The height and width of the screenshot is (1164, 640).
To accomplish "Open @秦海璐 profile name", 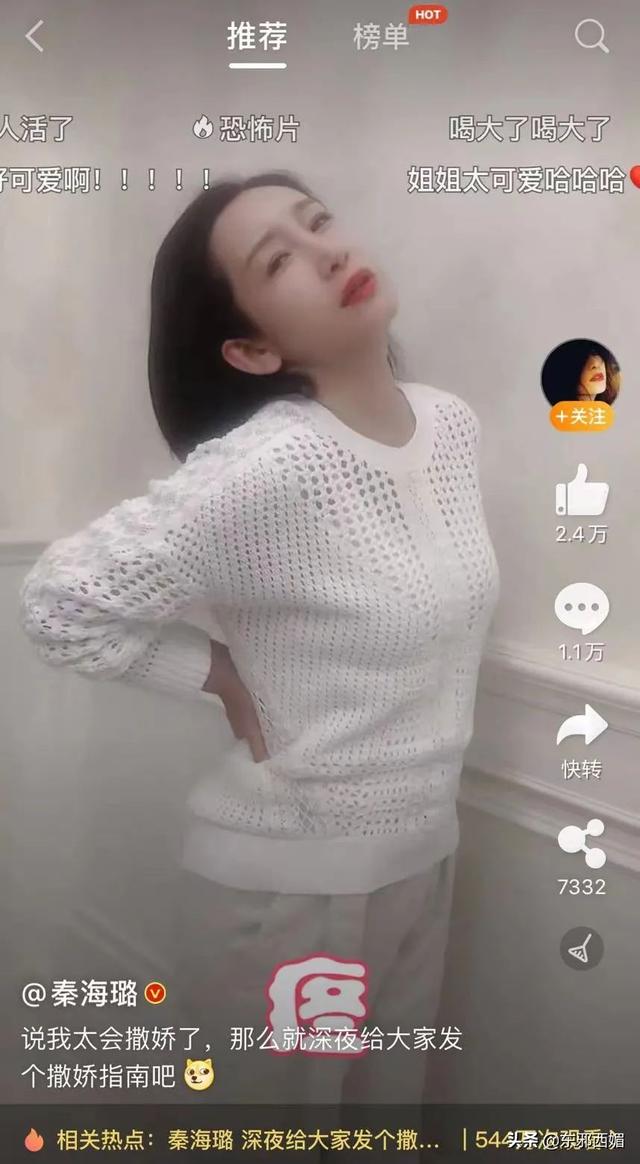I will click(x=80, y=994).
